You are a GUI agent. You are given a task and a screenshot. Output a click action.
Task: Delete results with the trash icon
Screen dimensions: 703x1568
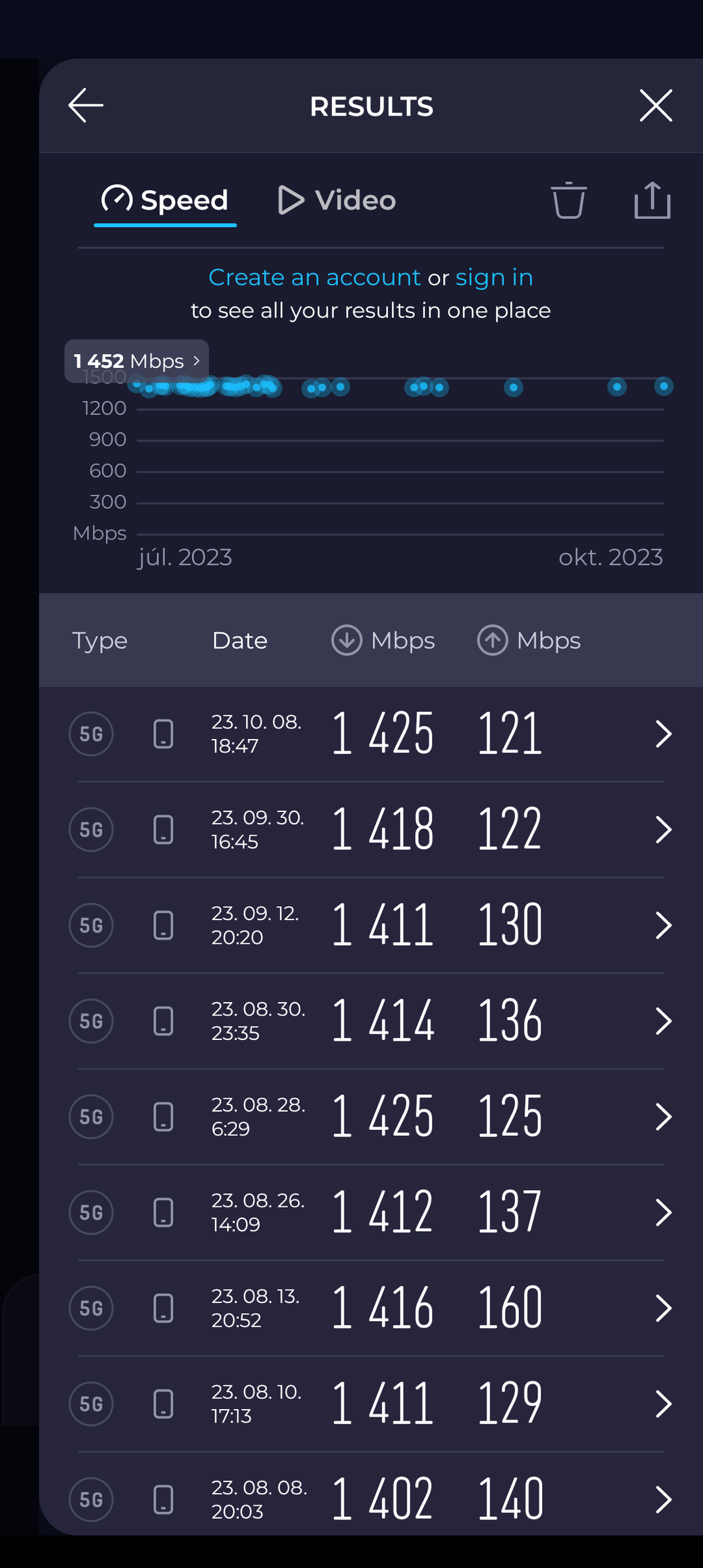pyautogui.click(x=568, y=200)
